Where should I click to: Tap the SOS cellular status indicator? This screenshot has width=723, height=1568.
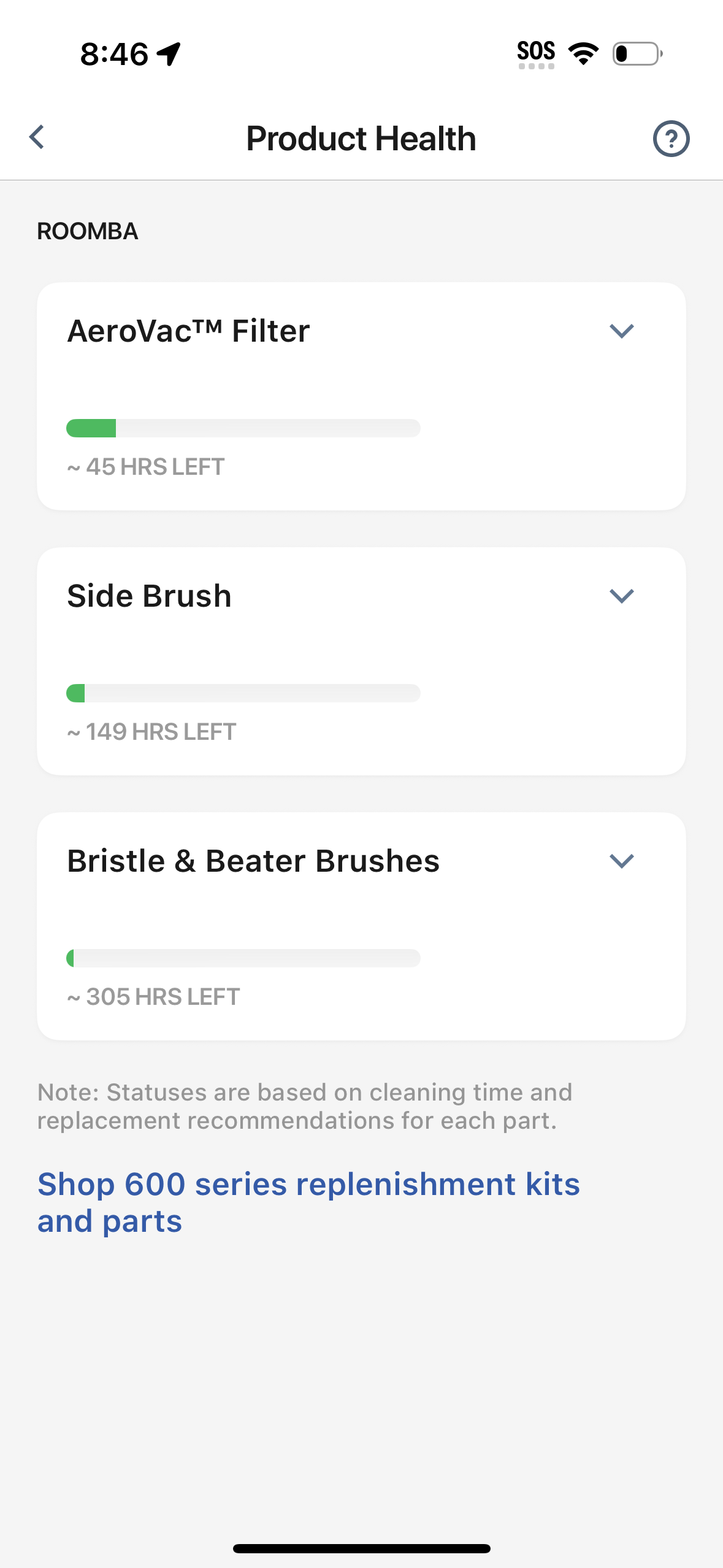[x=536, y=52]
